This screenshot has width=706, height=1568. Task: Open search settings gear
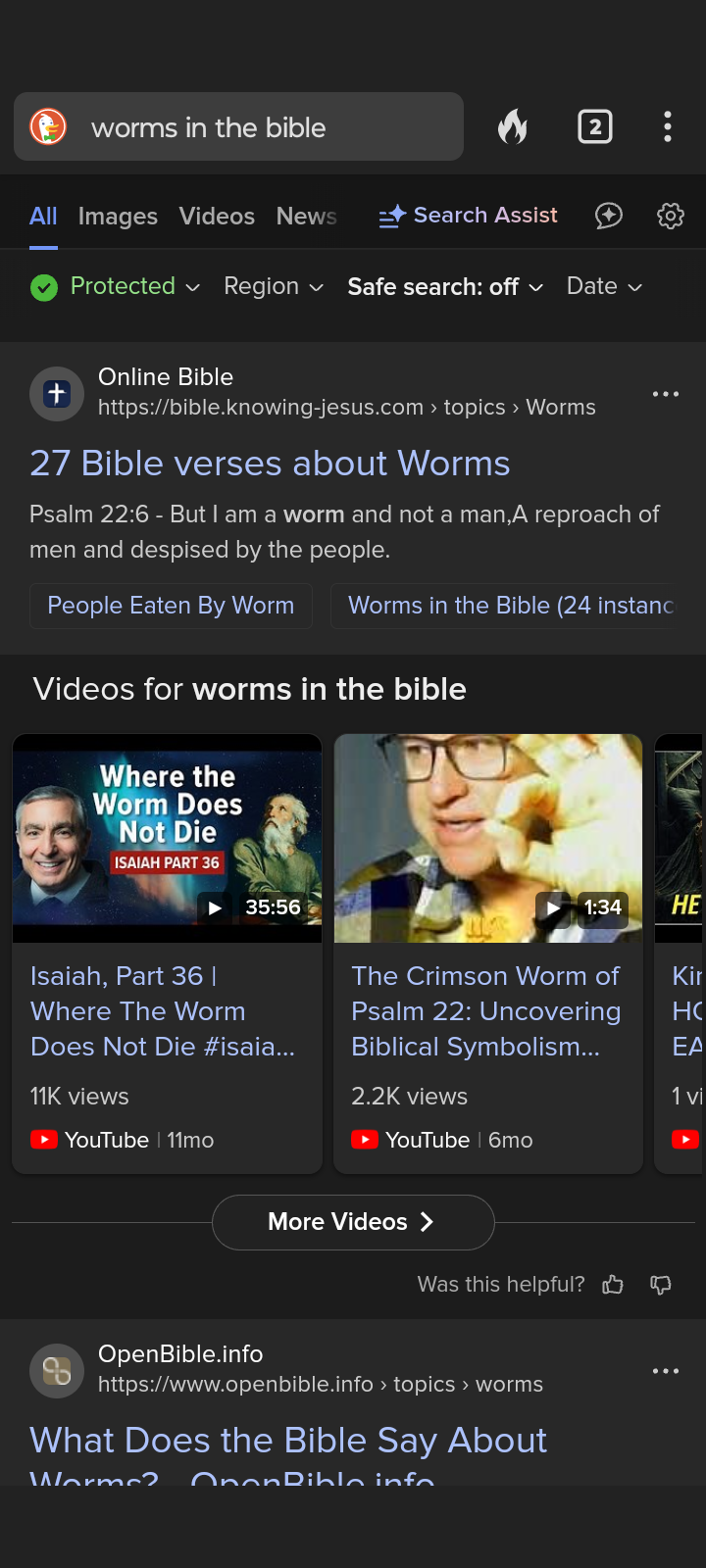pyautogui.click(x=671, y=216)
